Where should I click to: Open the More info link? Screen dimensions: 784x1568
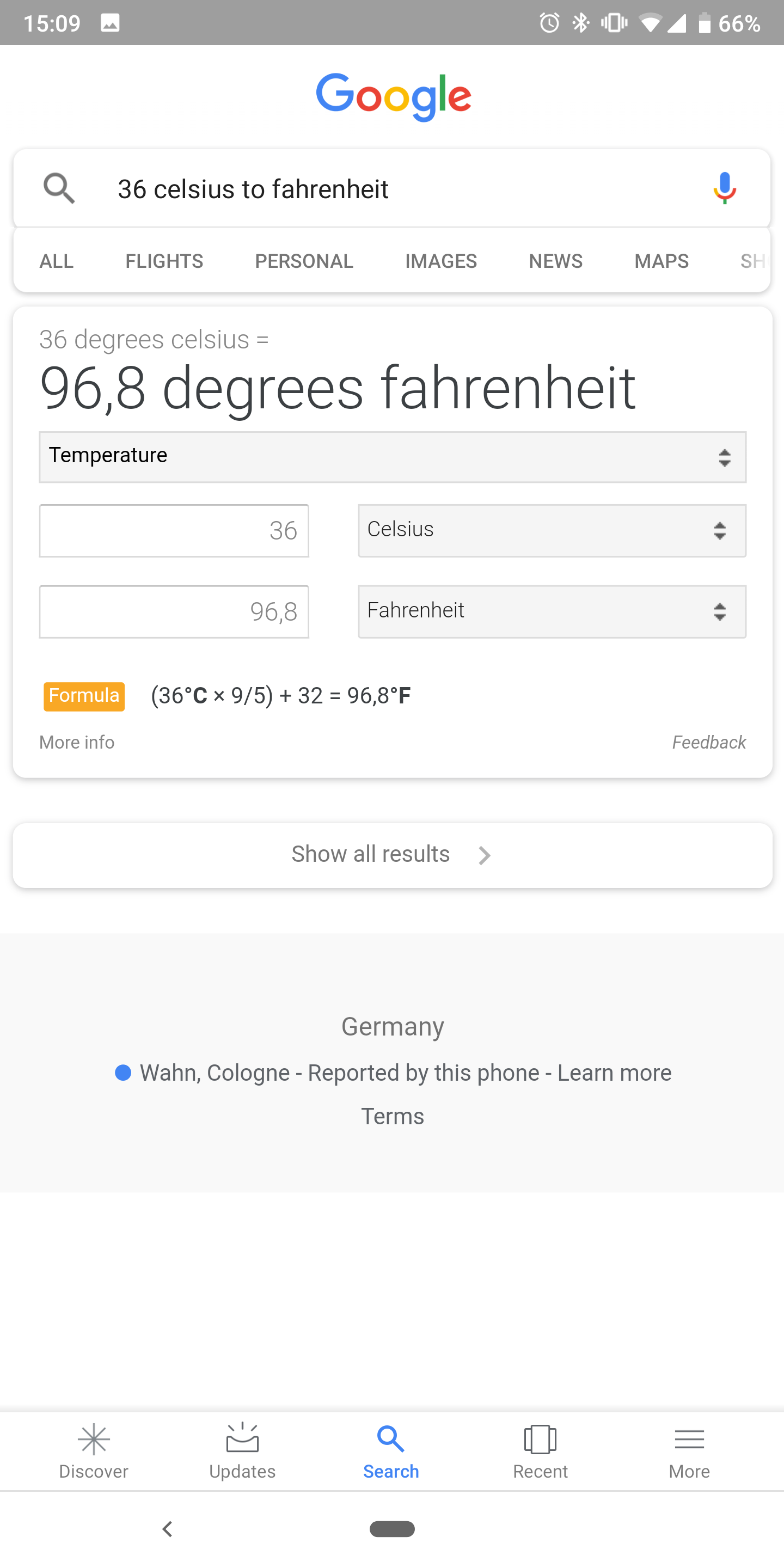pos(76,742)
